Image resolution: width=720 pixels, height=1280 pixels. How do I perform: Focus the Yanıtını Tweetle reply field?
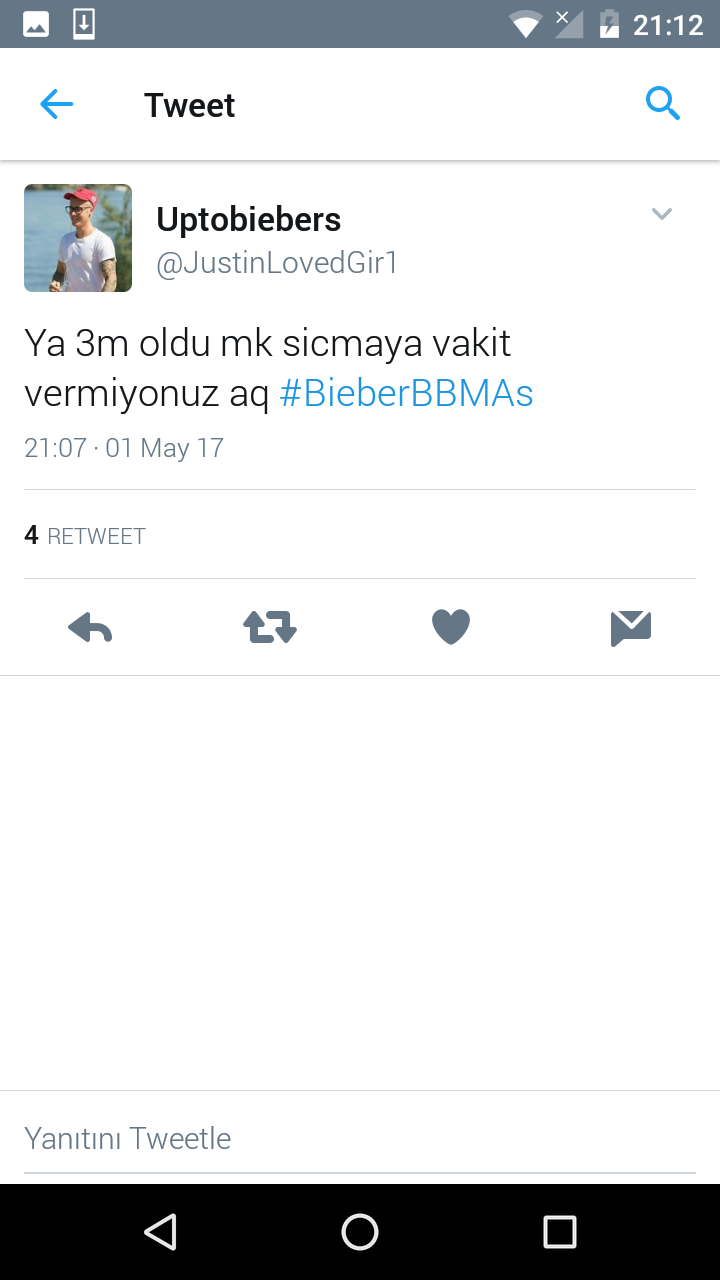(x=360, y=1138)
